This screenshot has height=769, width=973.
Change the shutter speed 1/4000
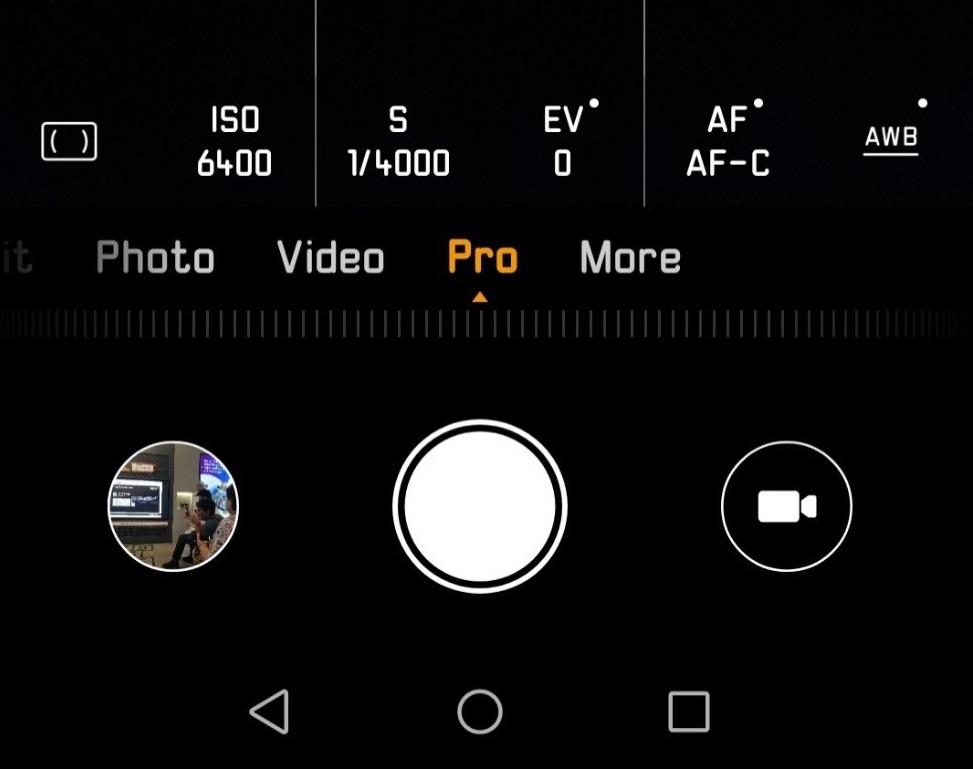coord(398,141)
